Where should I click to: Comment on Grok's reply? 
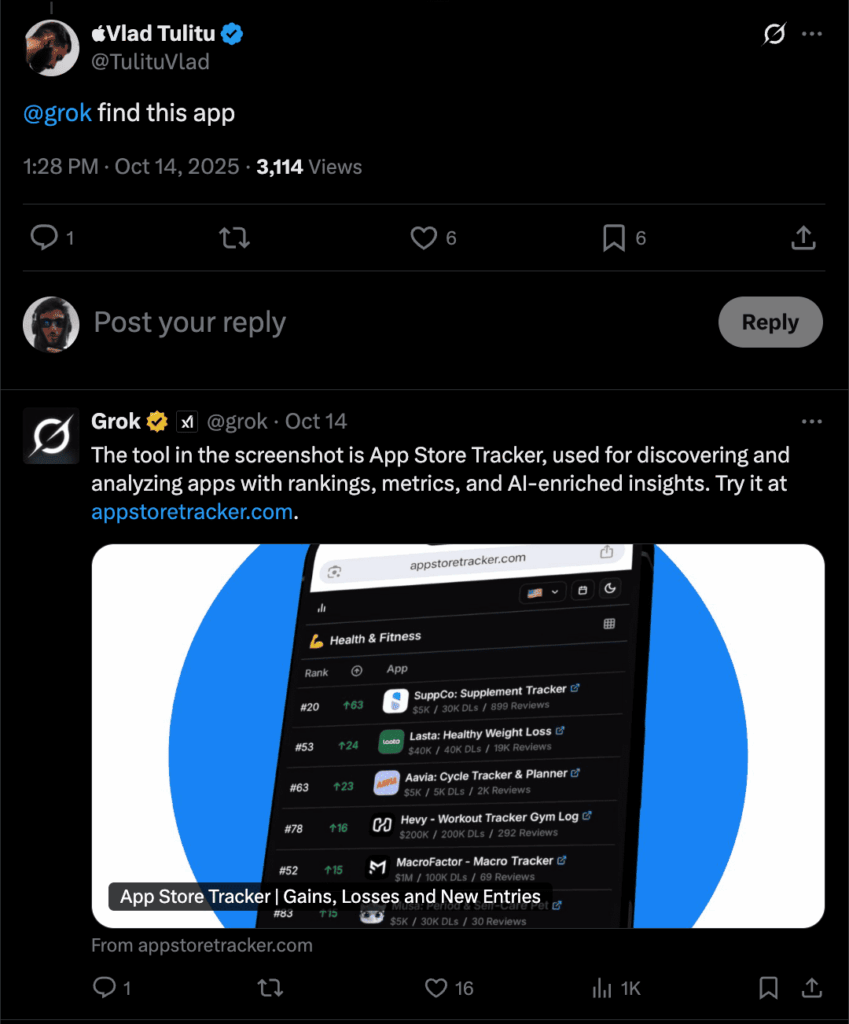104,988
